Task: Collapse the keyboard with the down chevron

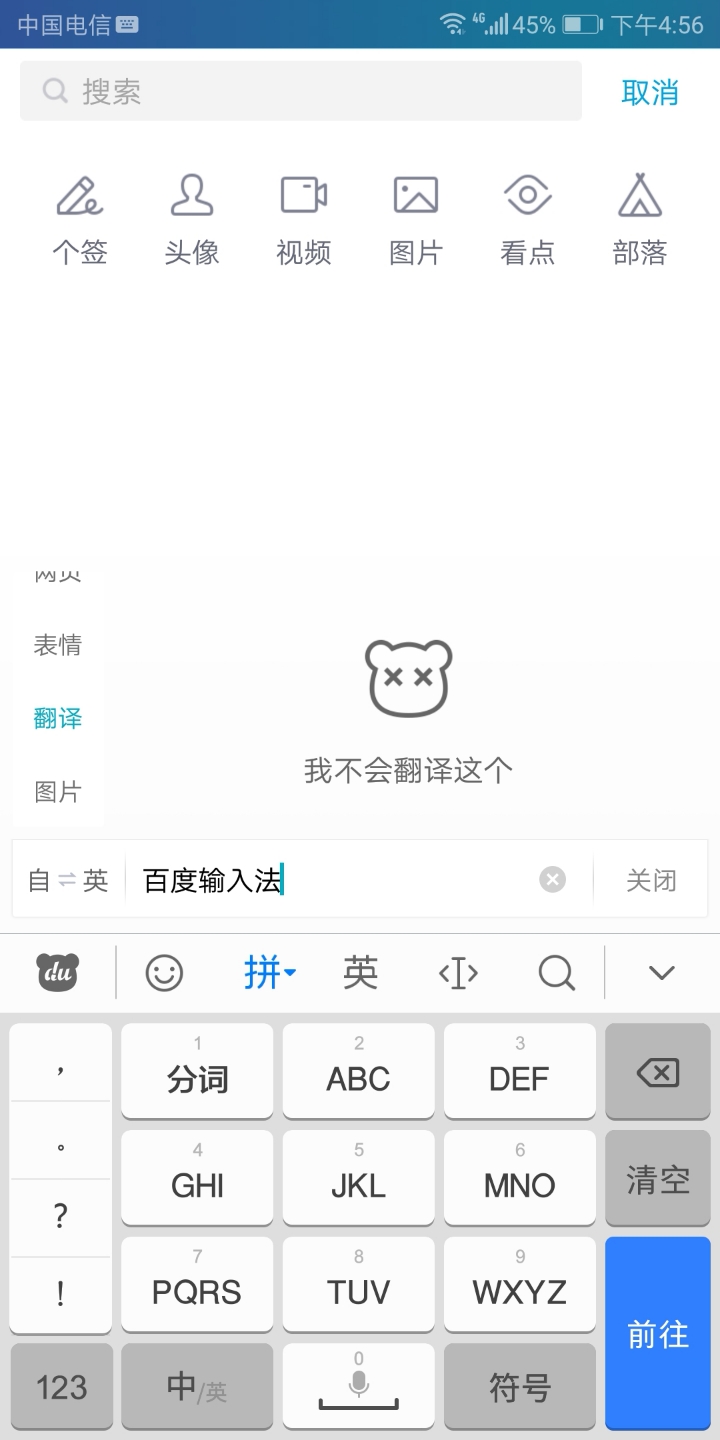Action: [662, 972]
